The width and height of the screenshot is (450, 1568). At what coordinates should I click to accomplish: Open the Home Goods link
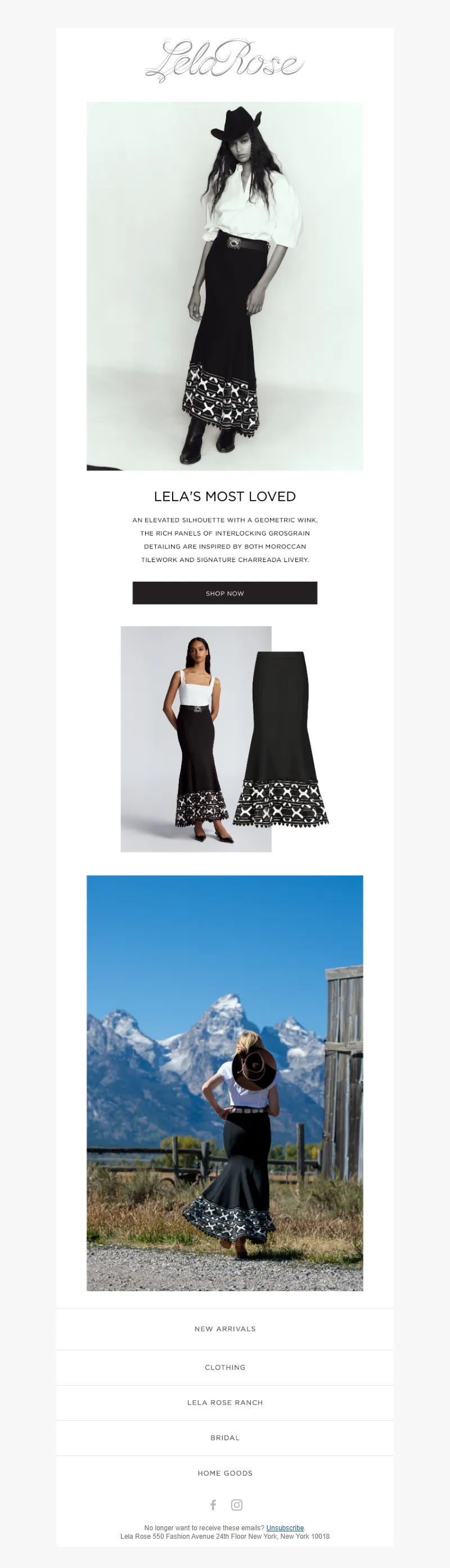pyautogui.click(x=224, y=1473)
